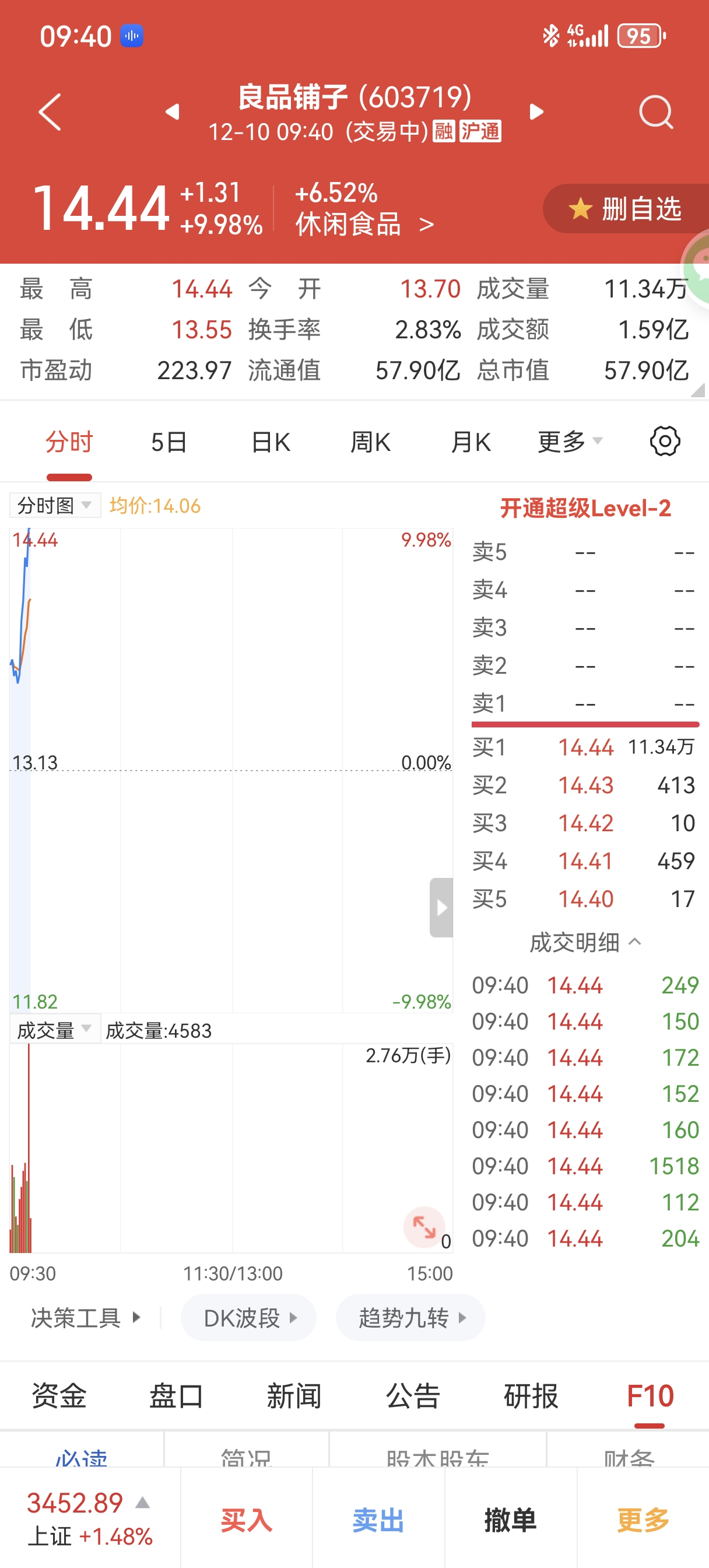Expand the 更多 chart period dropdown
The width and height of the screenshot is (709, 1568).
point(570,442)
